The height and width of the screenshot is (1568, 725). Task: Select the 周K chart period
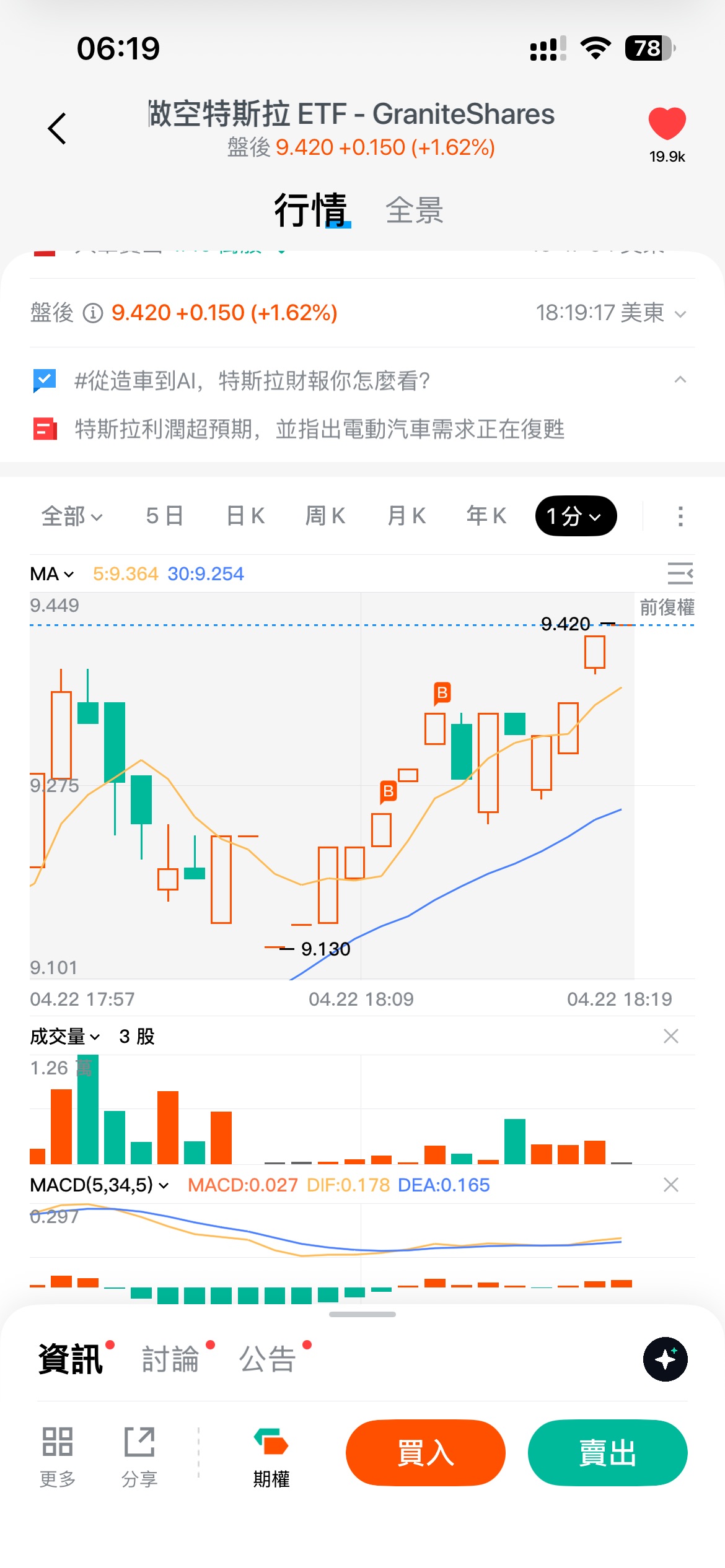tap(325, 516)
